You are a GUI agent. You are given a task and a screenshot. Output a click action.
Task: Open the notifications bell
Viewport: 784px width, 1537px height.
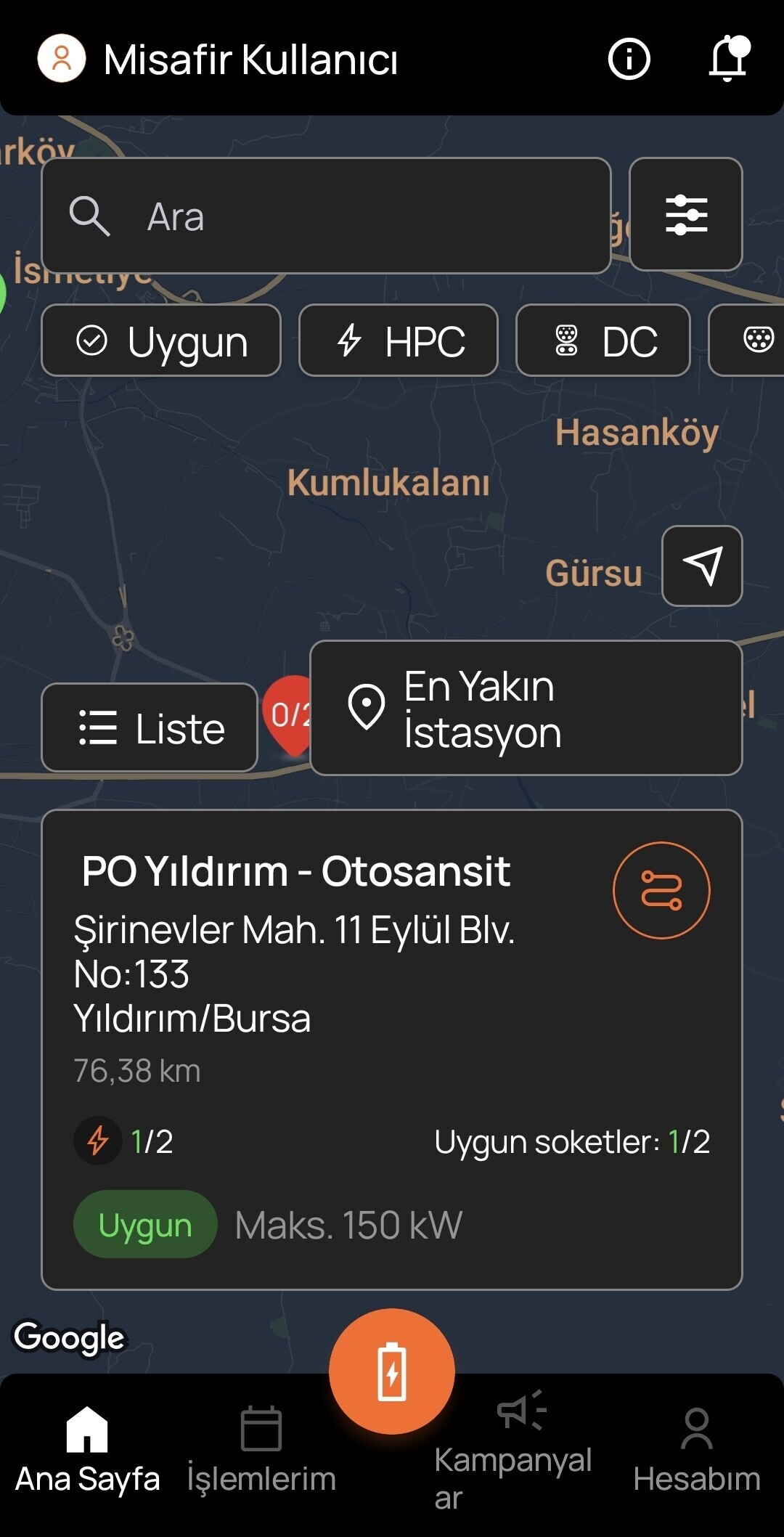728,59
